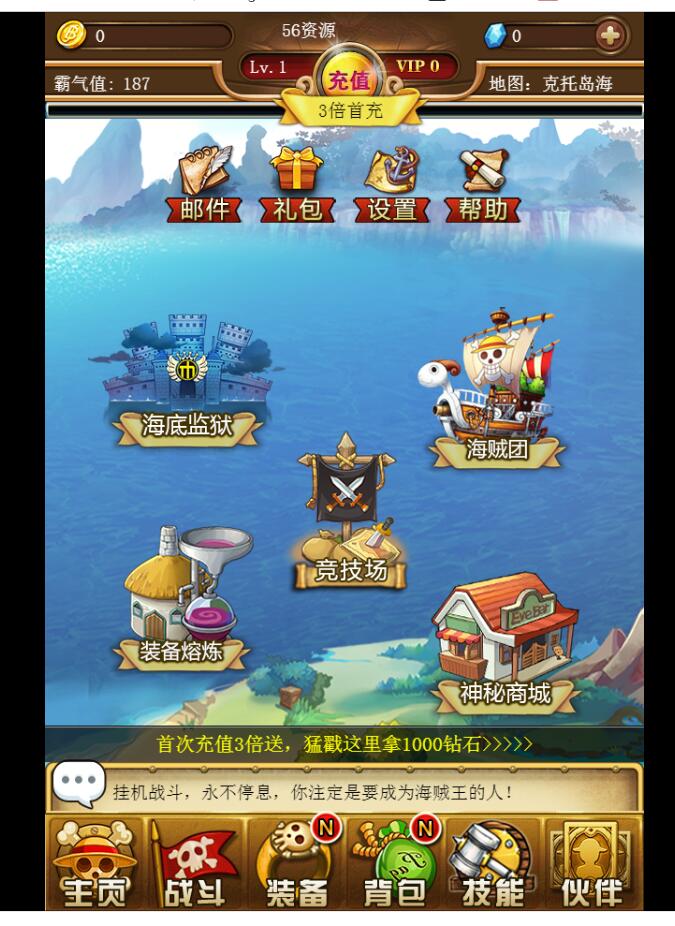Switch to the 主页 home tab
Image resolution: width=675 pixels, height=926 pixels.
pyautogui.click(x=95, y=865)
